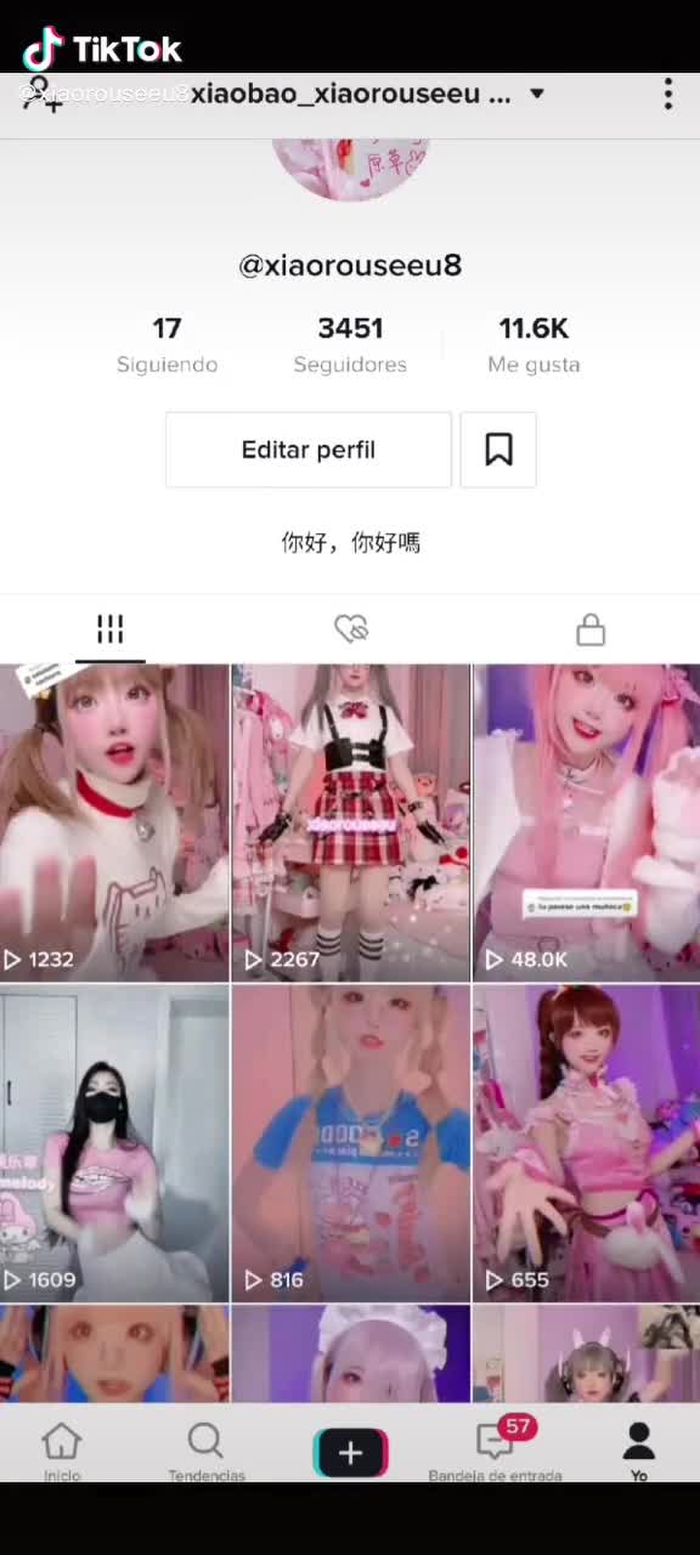Tap the Editar perfil button
700x1555 pixels.
(x=308, y=450)
